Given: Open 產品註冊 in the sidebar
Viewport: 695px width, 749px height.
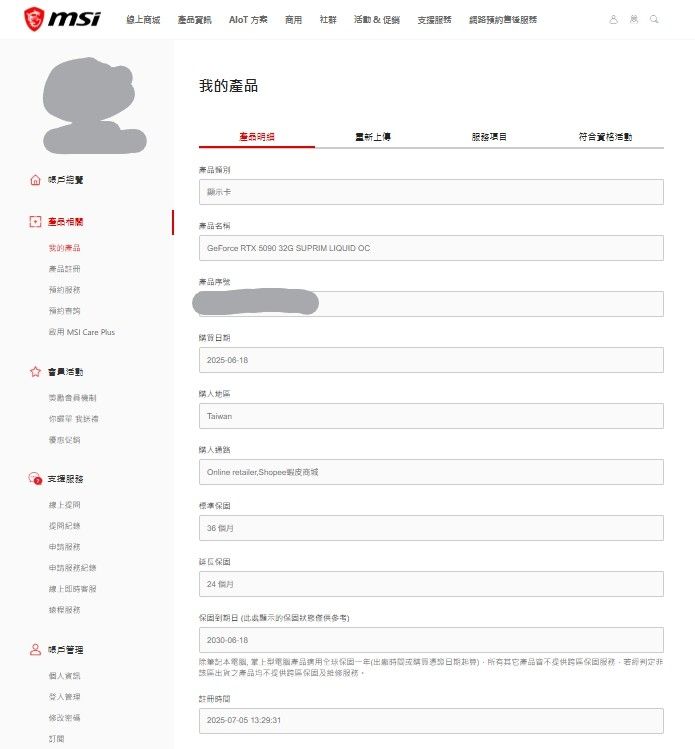Looking at the screenshot, I should pyautogui.click(x=64, y=269).
